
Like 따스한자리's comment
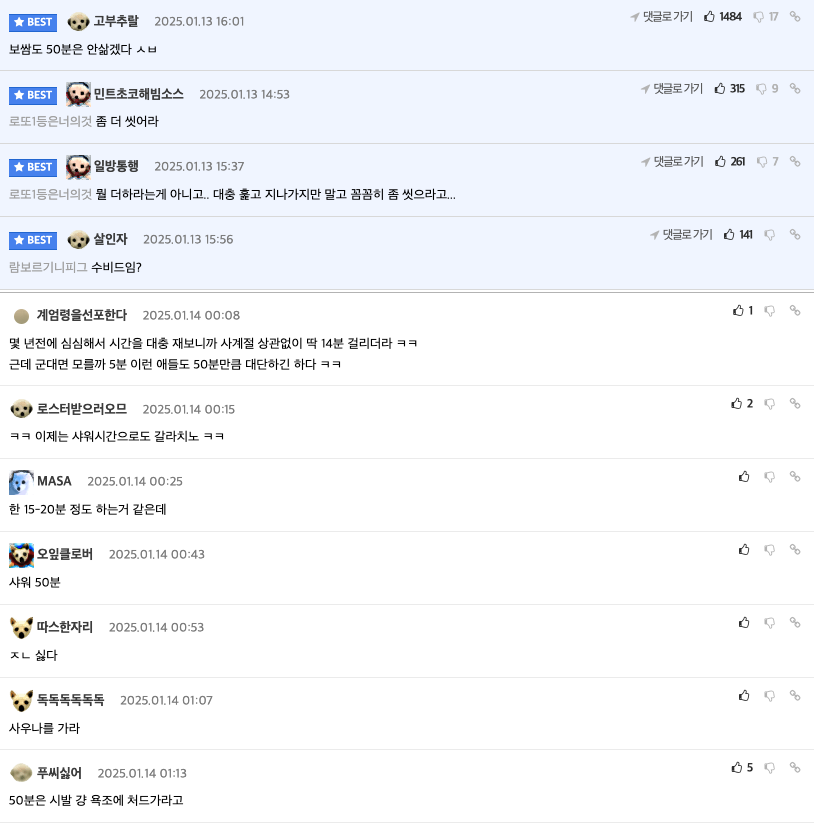click(744, 623)
